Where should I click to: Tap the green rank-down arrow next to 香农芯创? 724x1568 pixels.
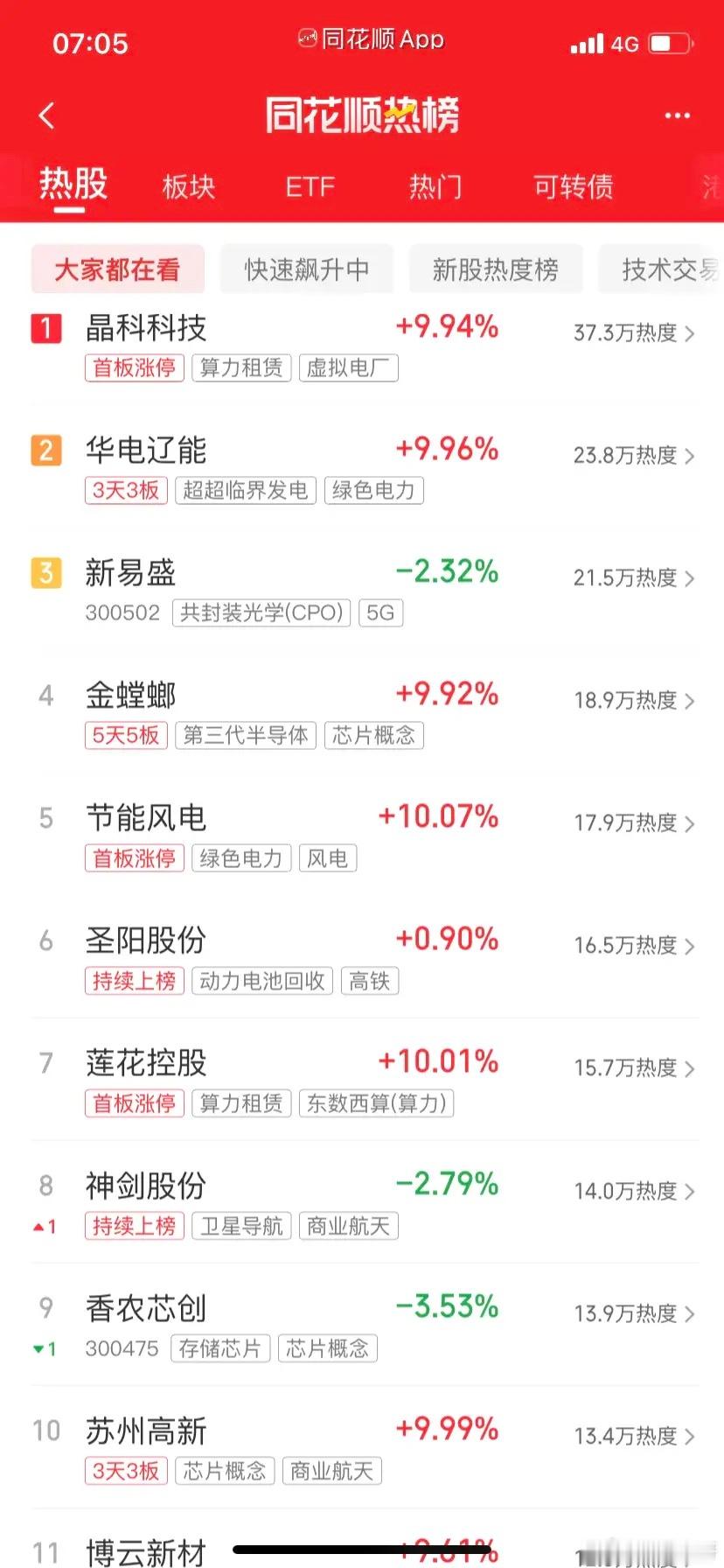[x=45, y=1348]
